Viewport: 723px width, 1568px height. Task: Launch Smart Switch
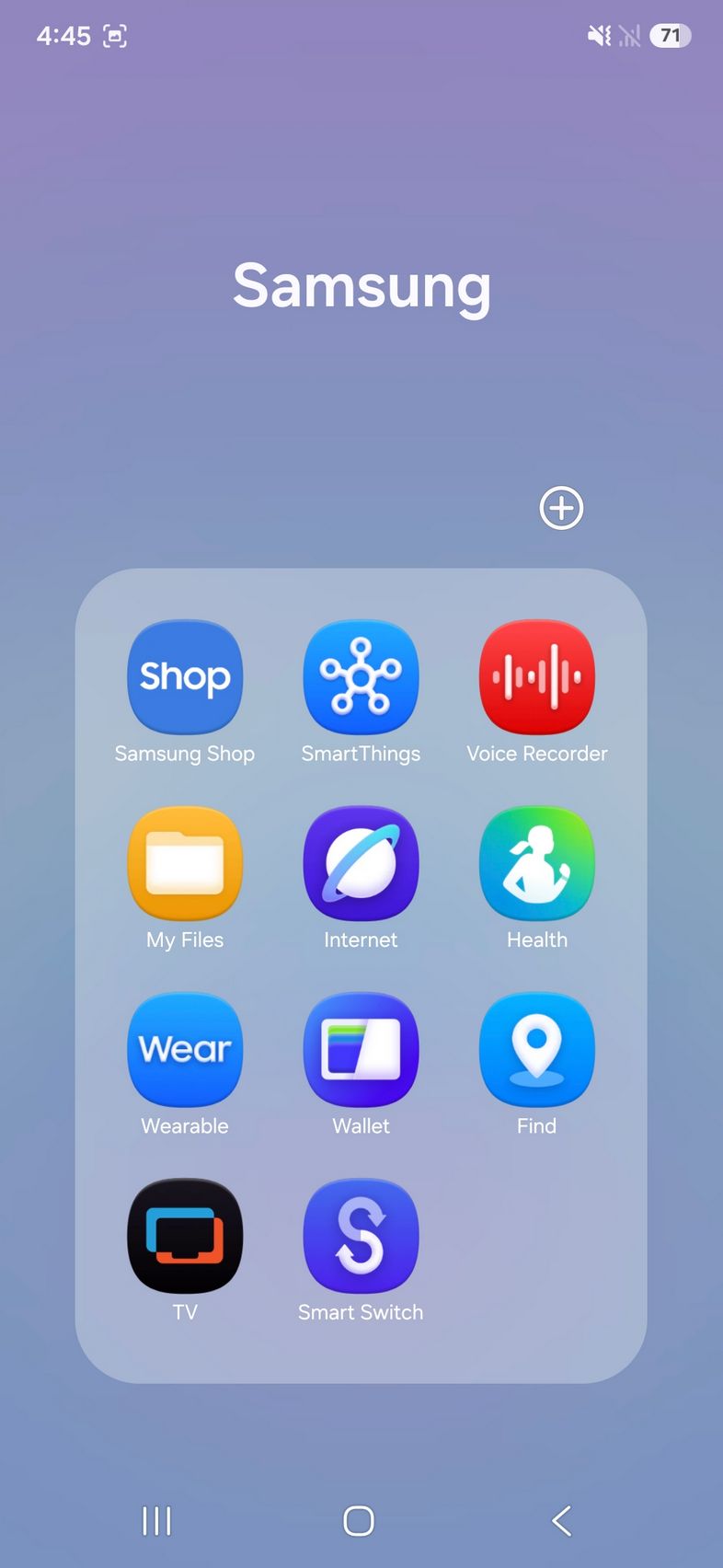point(361,1236)
